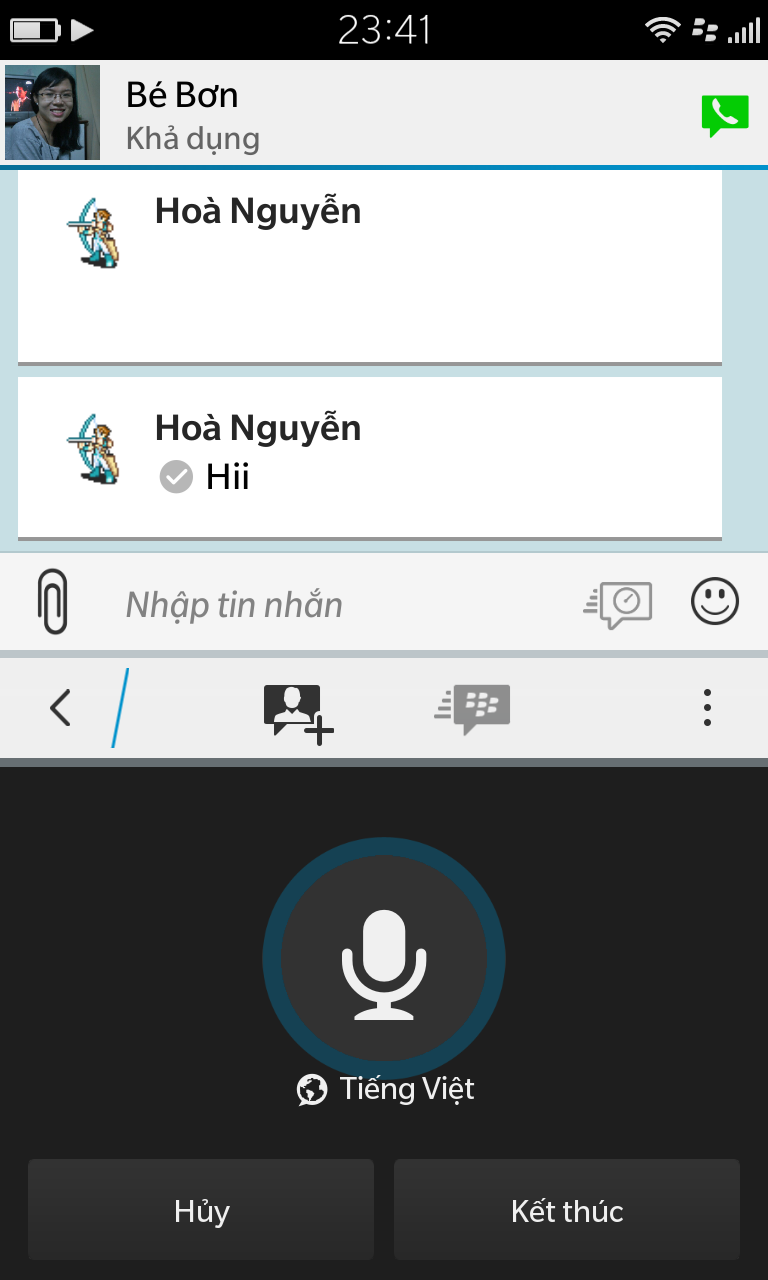
Task: Send a BBM ping
Action: (x=473, y=708)
